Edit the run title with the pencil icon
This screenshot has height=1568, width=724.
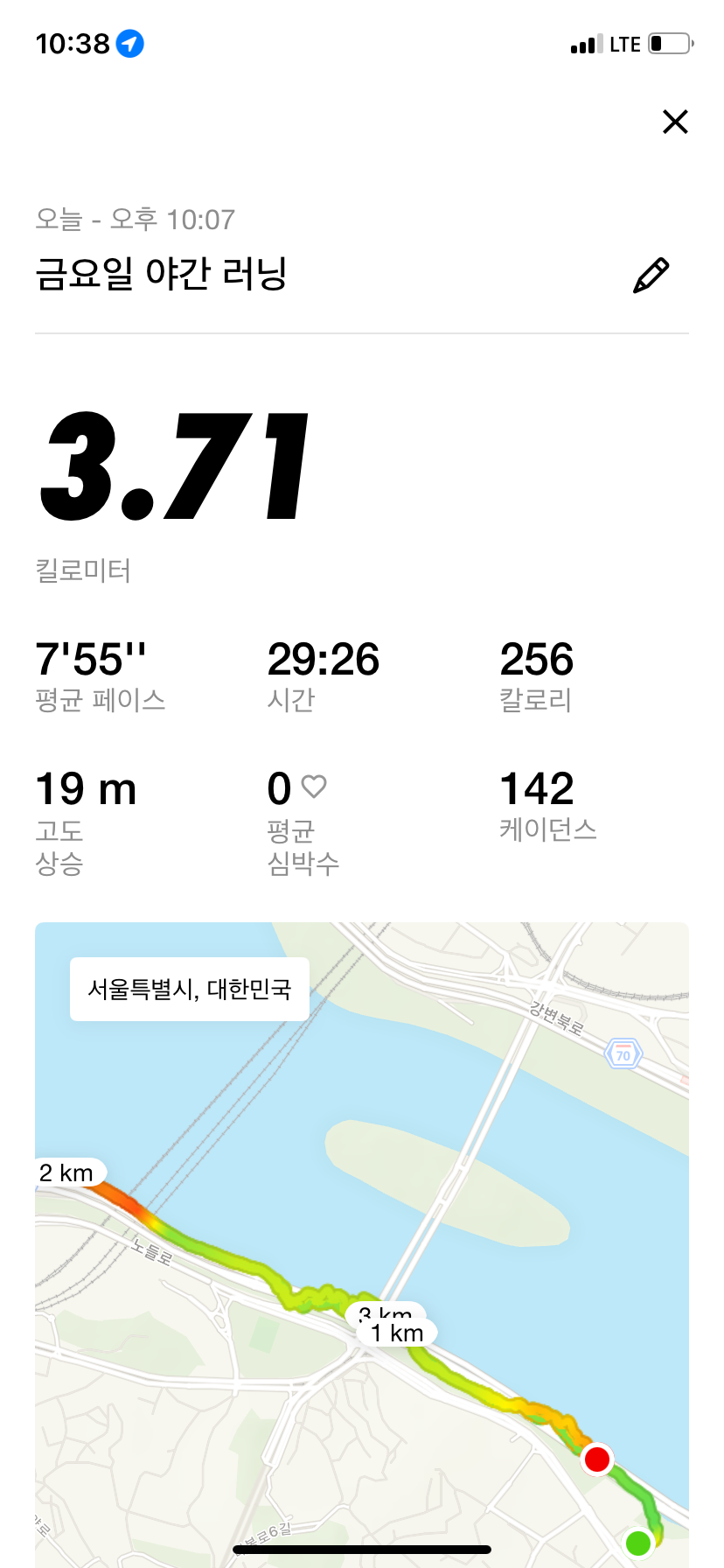tap(651, 274)
